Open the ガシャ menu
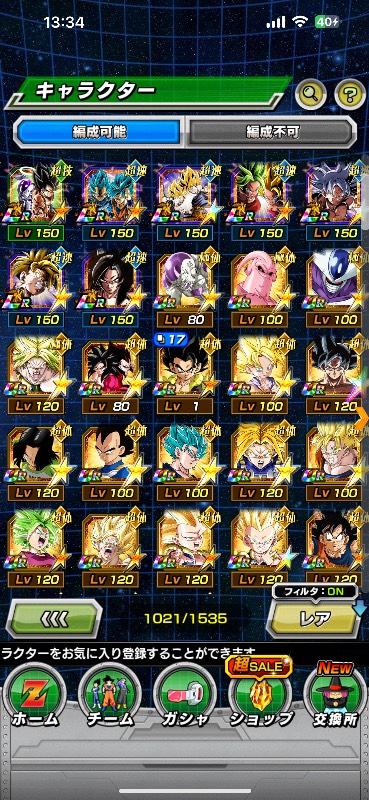This screenshot has height=800, width=369. [x=184, y=695]
